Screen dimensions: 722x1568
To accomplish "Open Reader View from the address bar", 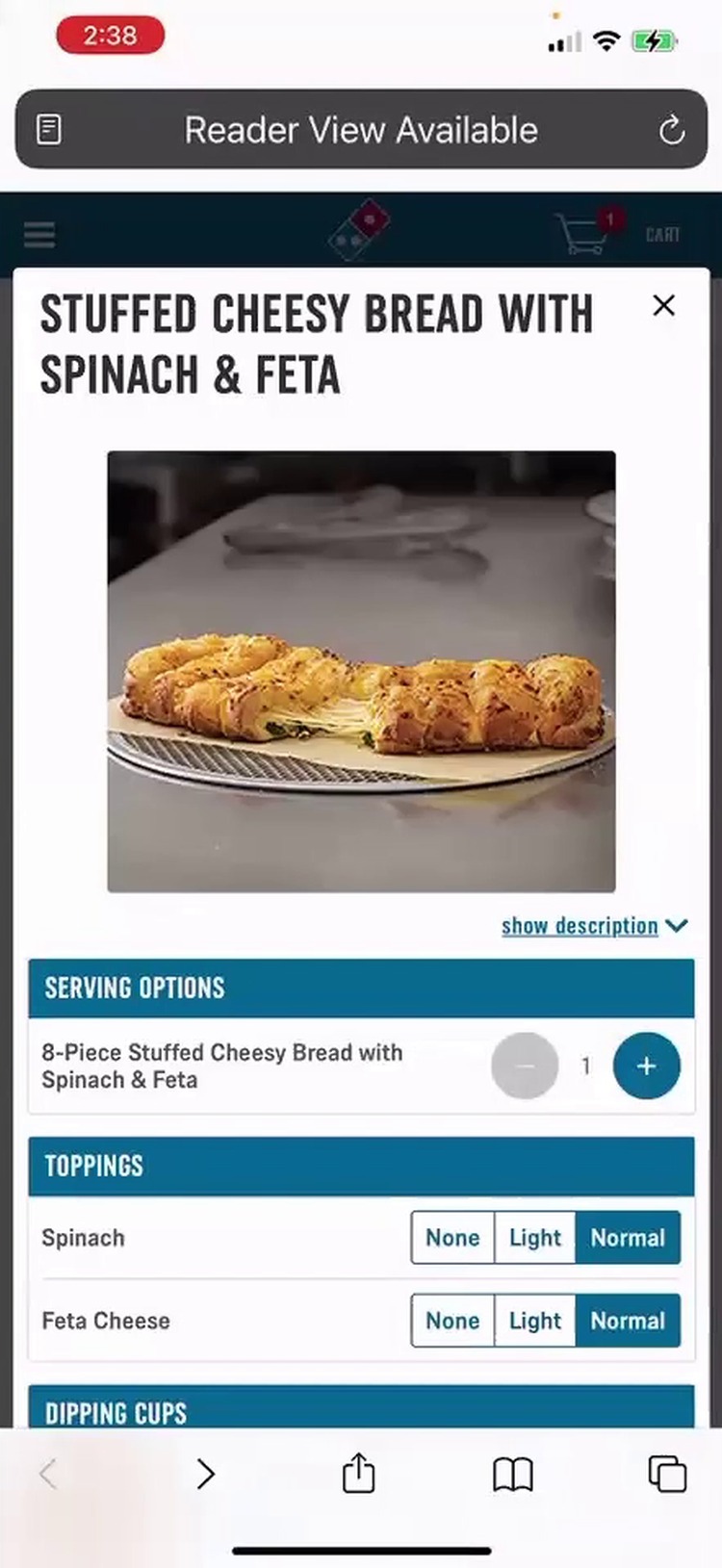I will 49,130.
